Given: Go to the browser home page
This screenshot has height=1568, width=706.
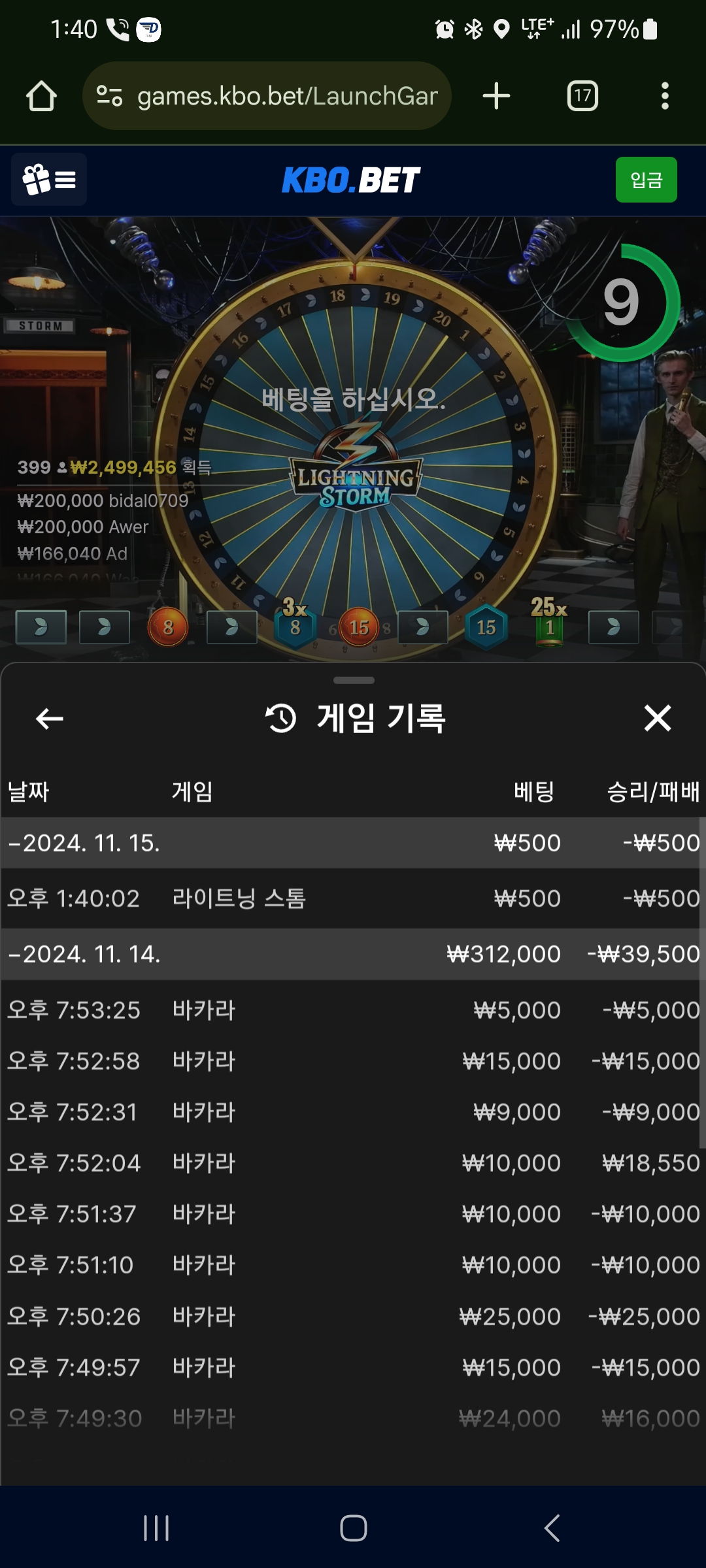Looking at the screenshot, I should 41,96.
